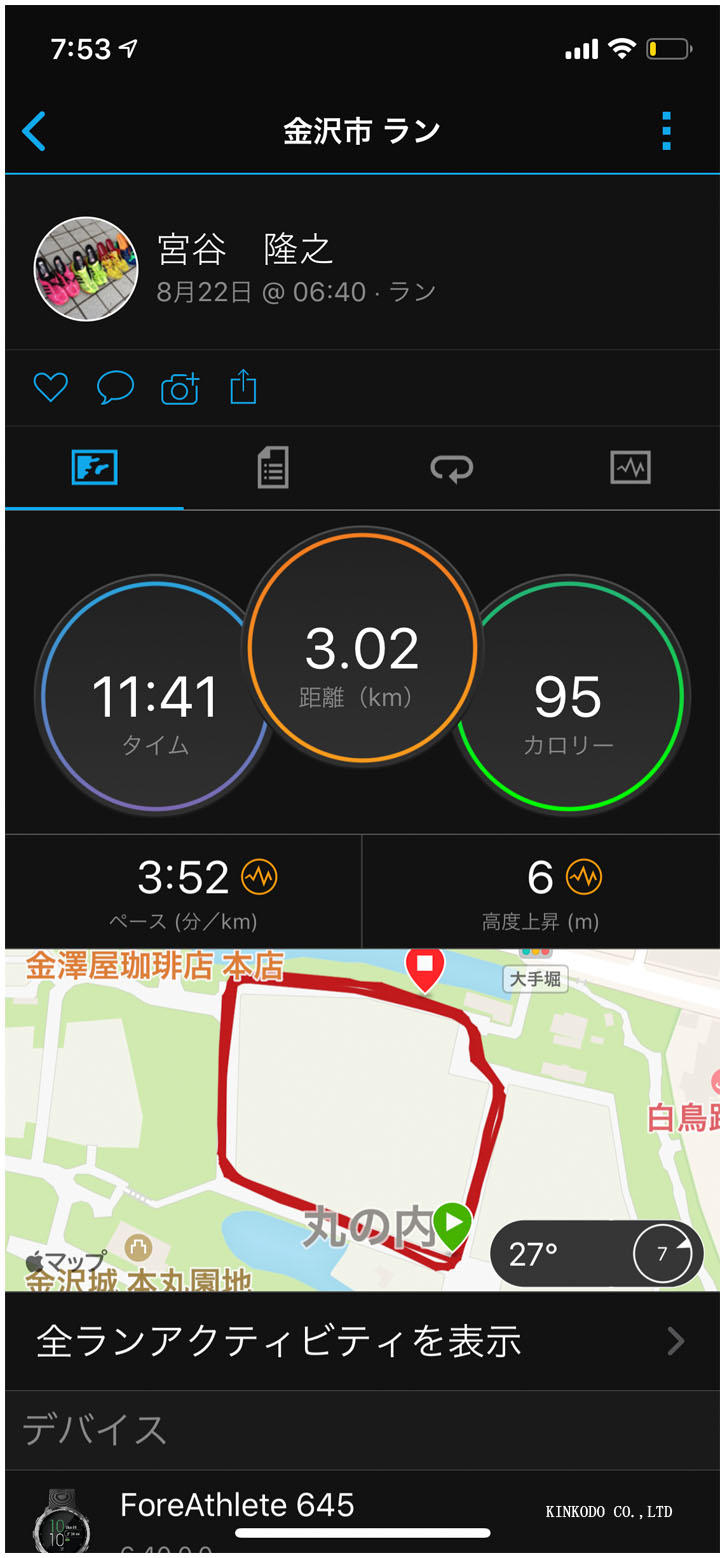This screenshot has height=1558, width=725.
Task: View the 27° weather details
Action: (597, 1253)
